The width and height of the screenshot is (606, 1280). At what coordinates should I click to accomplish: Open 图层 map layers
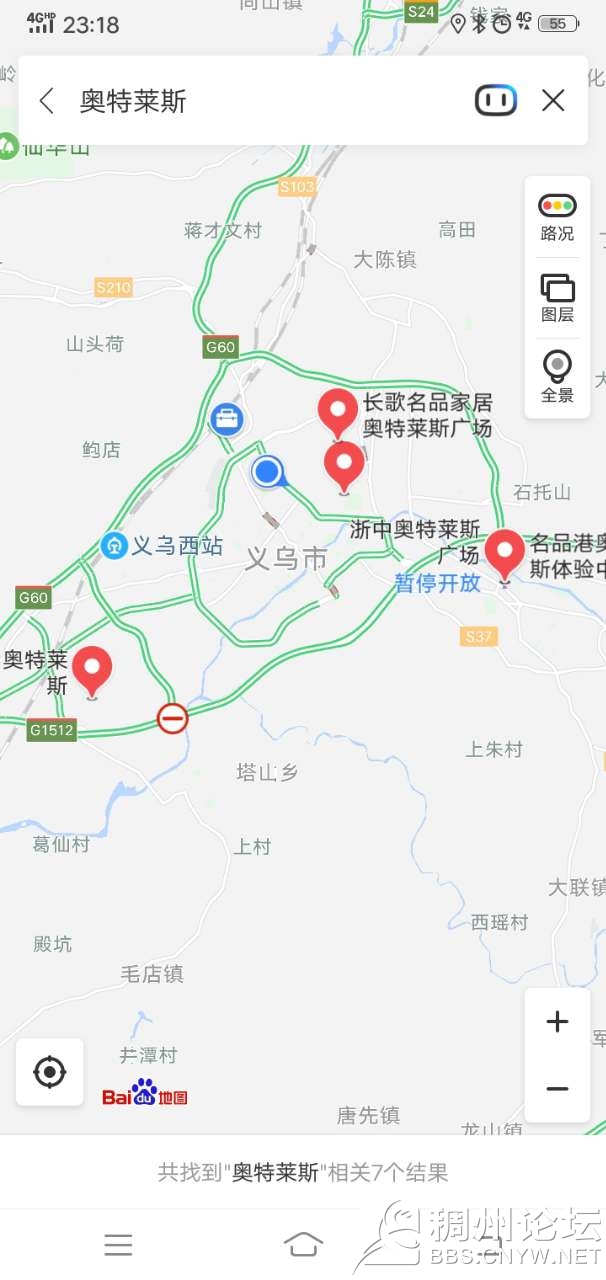[x=557, y=297]
